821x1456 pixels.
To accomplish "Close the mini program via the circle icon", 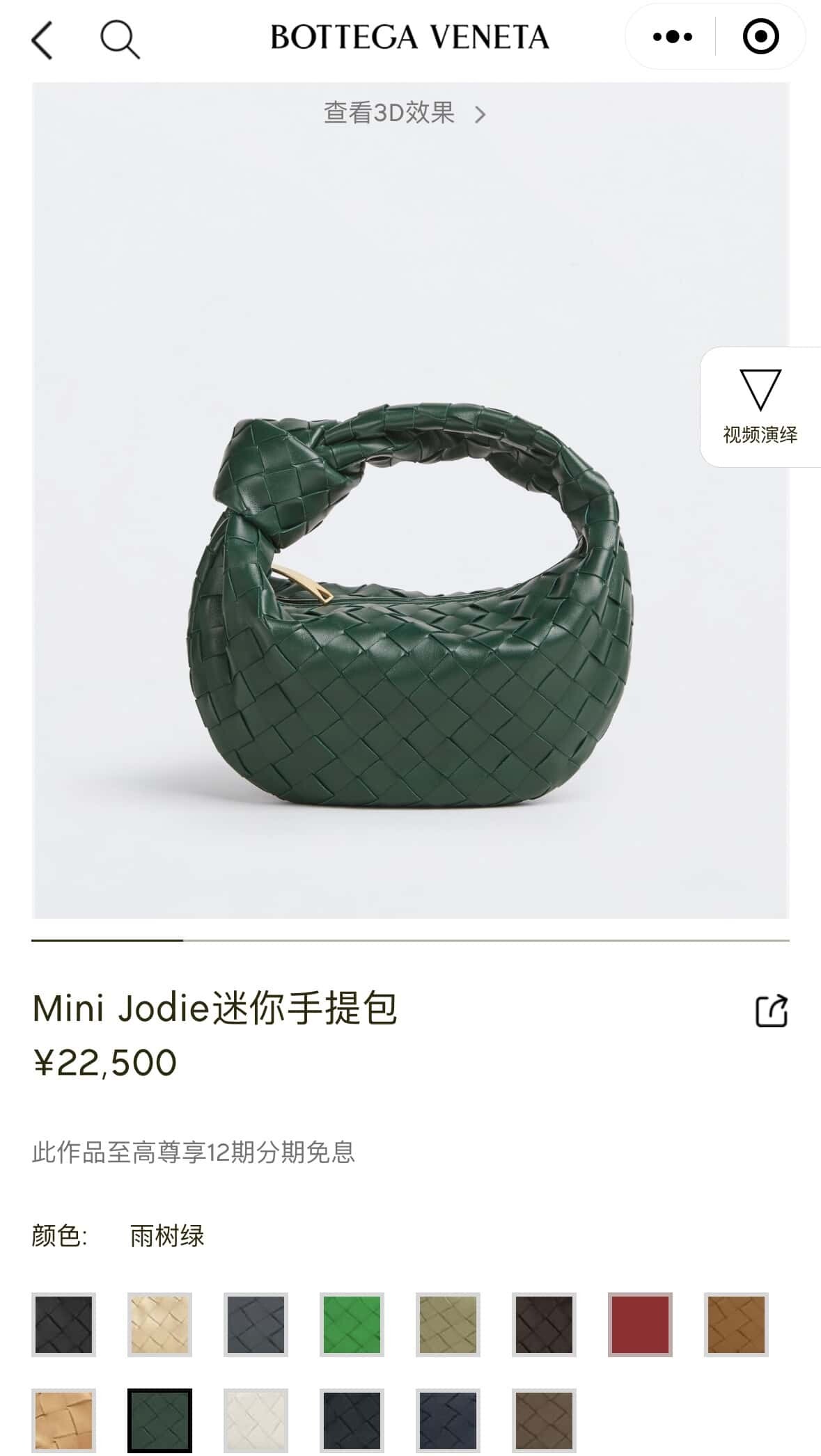I will pos(760,37).
